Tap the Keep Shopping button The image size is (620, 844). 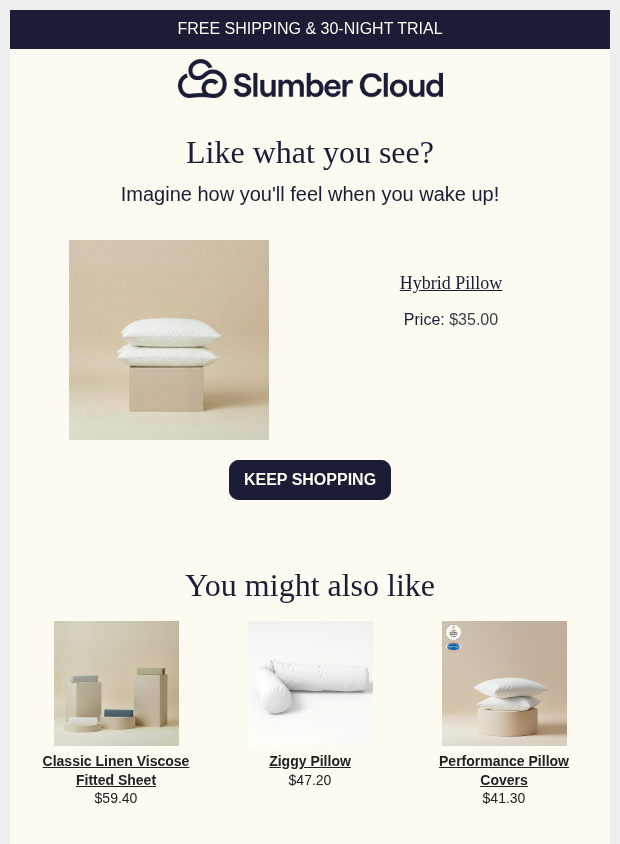click(x=309, y=480)
